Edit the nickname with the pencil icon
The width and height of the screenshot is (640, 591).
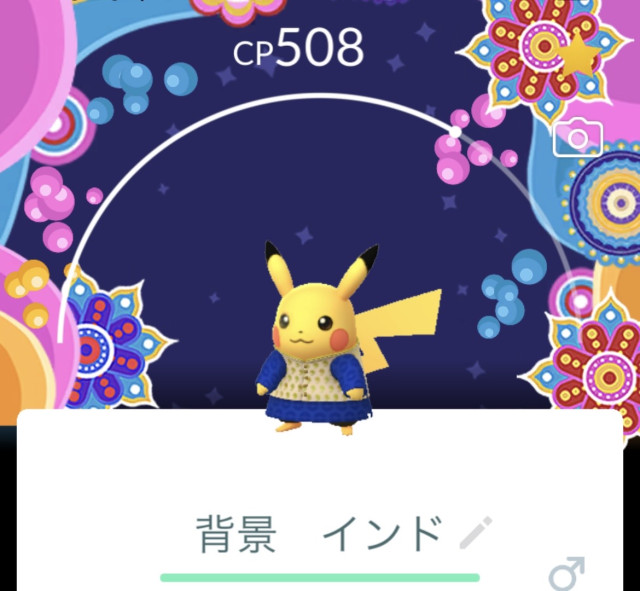coord(477,533)
